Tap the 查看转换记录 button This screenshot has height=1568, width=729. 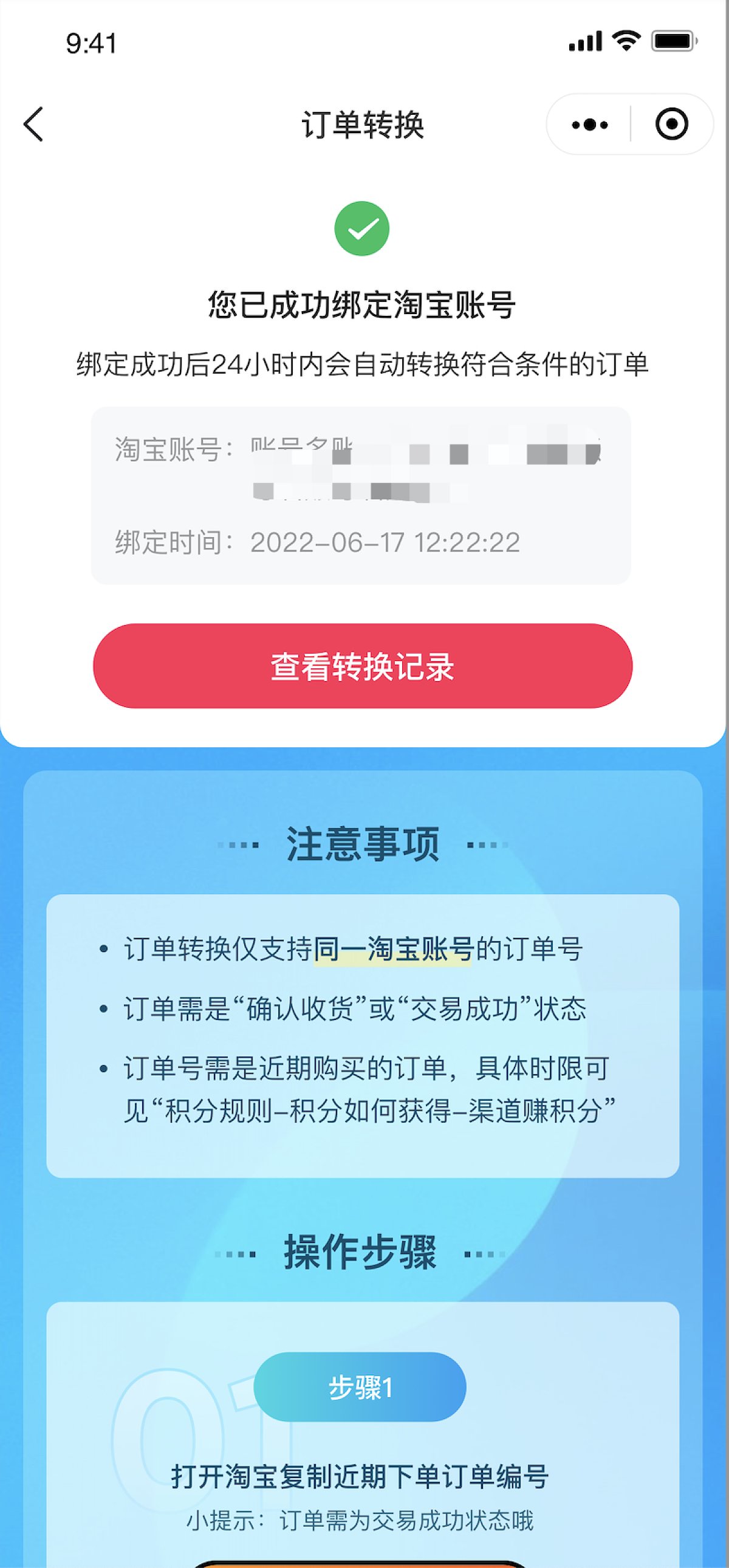(363, 666)
